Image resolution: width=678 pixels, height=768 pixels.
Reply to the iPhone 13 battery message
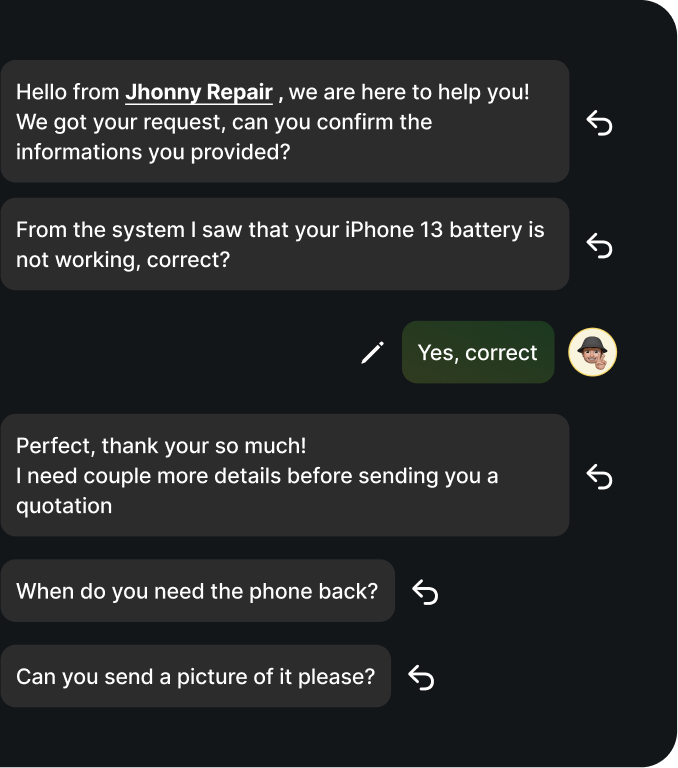(599, 245)
